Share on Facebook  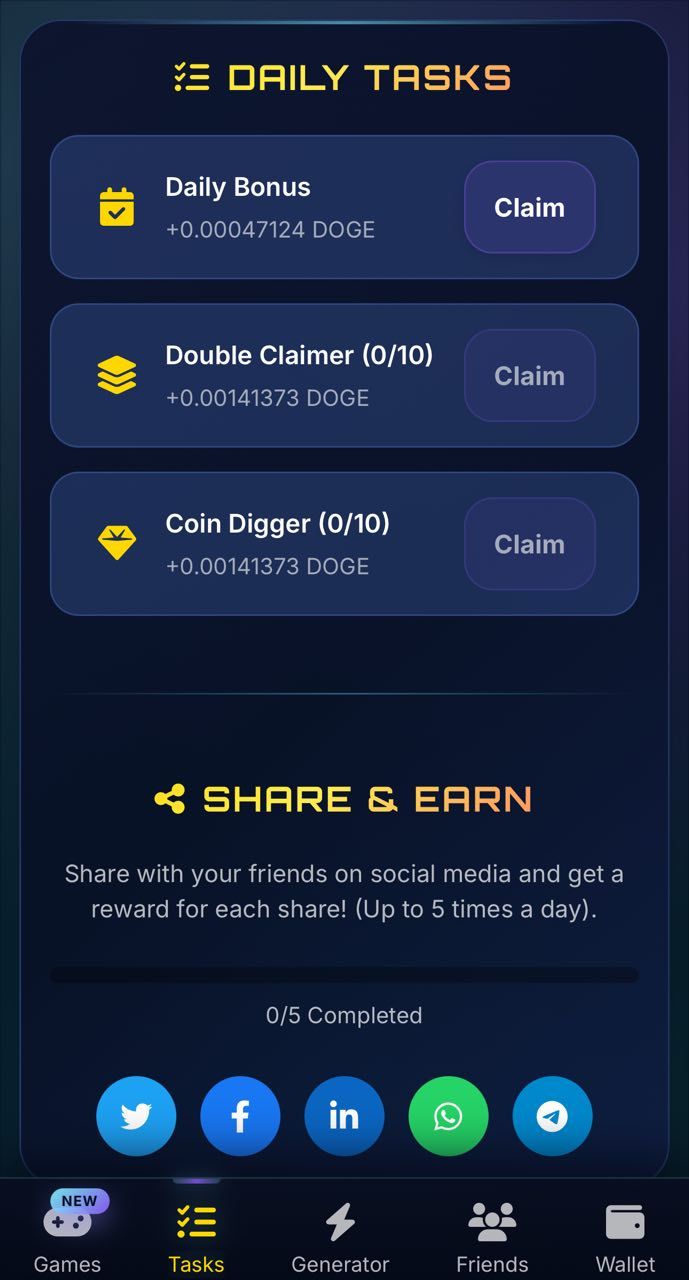click(x=240, y=1116)
